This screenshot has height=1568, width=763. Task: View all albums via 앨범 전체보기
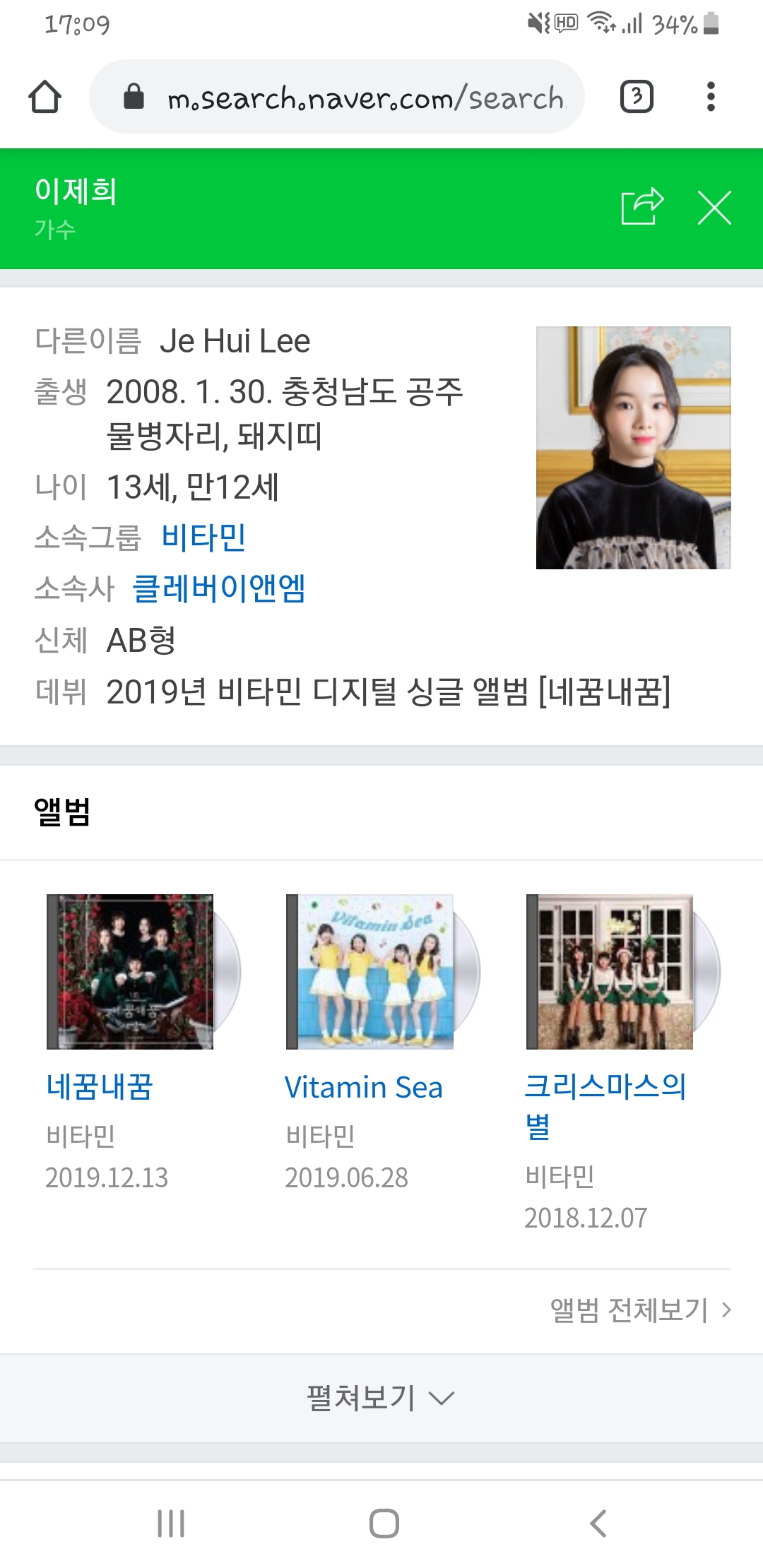(639, 1310)
